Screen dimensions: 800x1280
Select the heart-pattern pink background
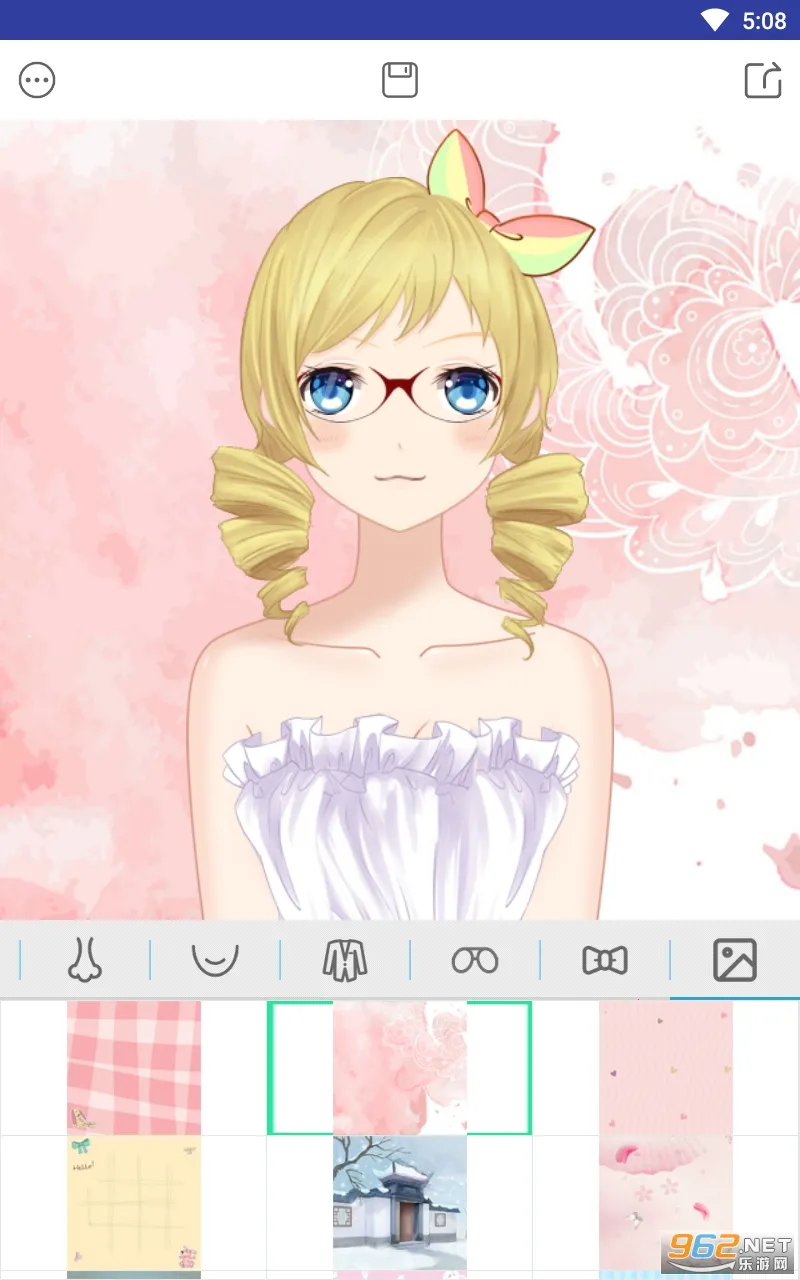[665, 1065]
